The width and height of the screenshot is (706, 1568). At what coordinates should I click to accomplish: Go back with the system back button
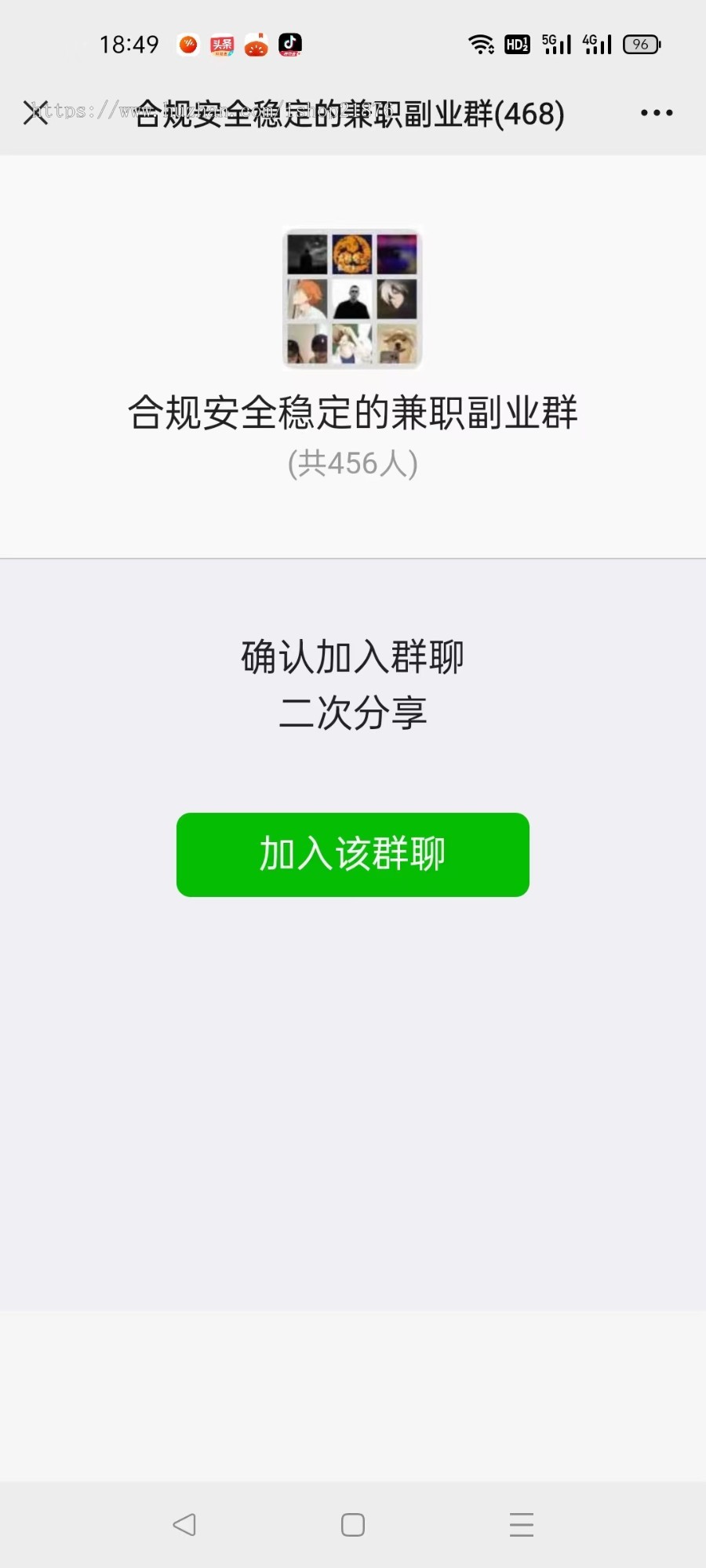click(184, 1524)
